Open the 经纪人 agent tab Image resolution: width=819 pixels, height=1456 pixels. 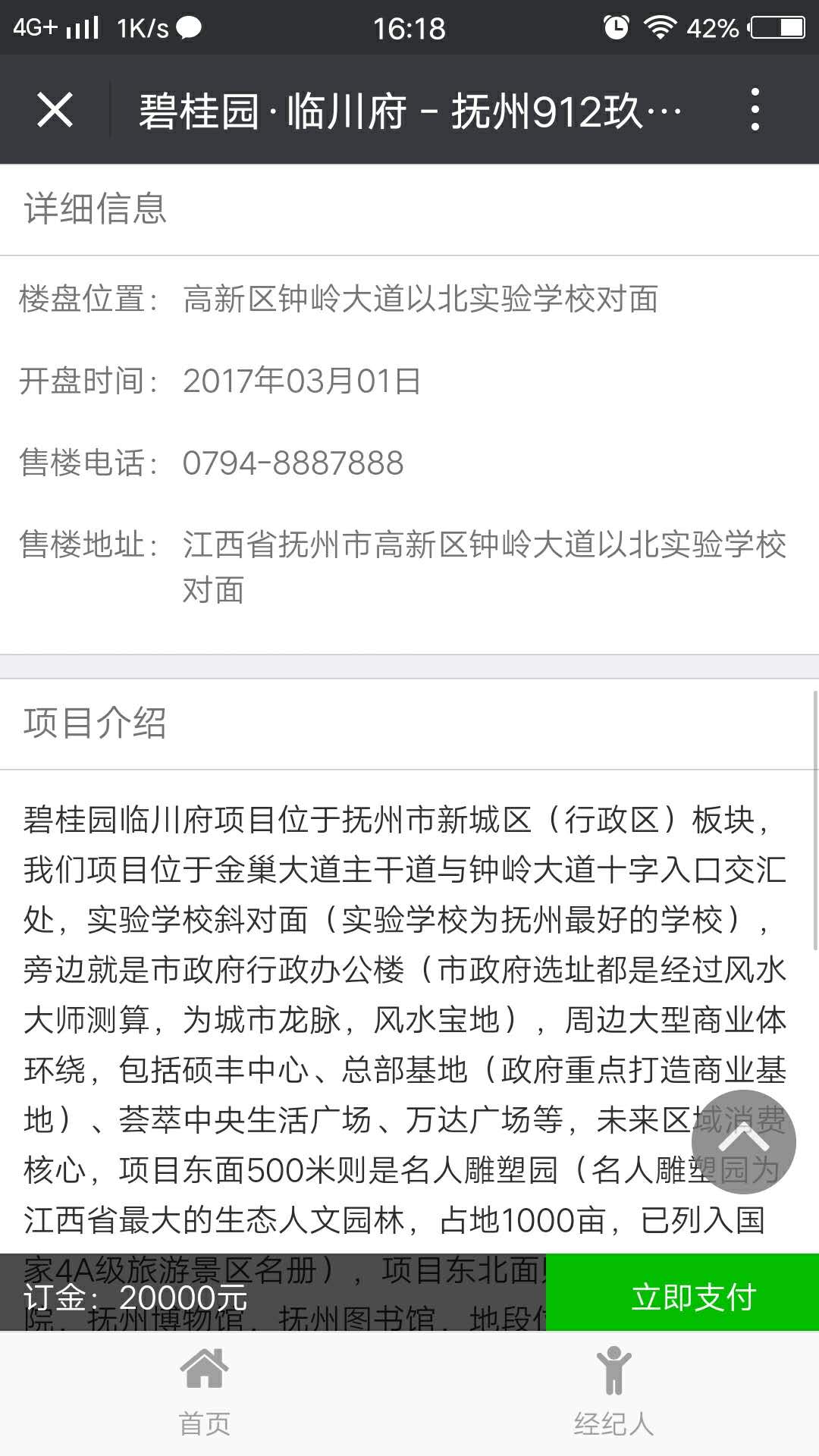point(613,1392)
